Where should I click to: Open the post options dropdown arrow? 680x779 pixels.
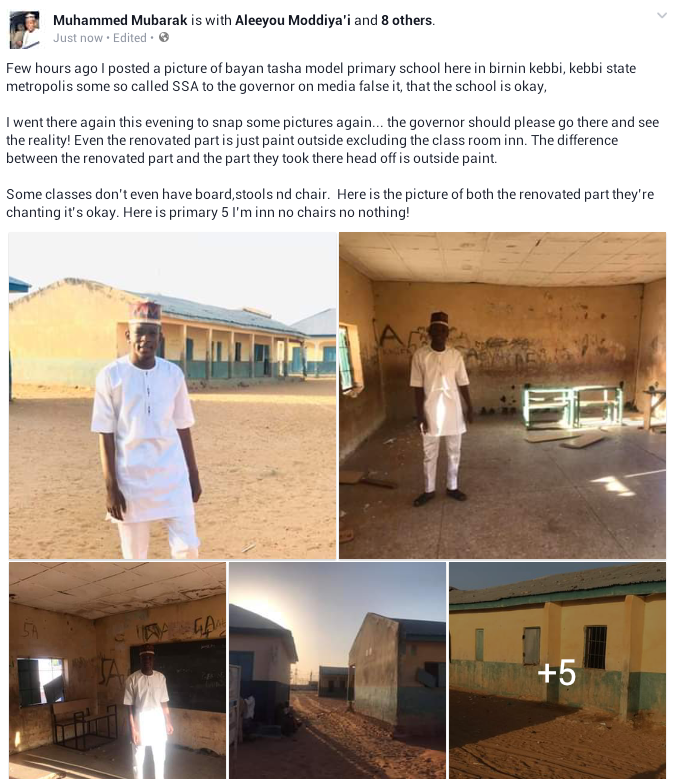click(x=661, y=16)
